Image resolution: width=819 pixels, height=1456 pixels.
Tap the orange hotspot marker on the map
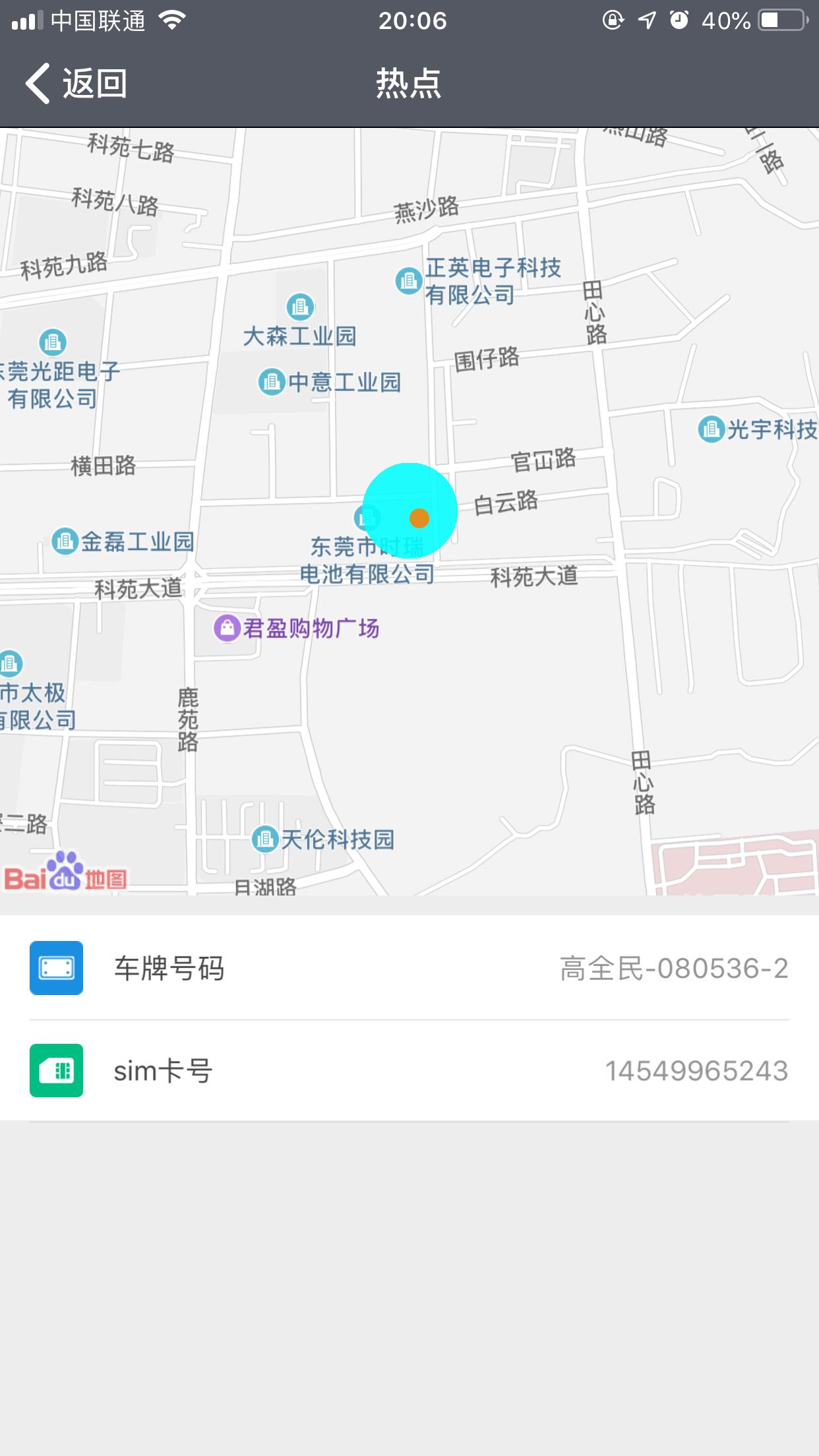[419, 518]
